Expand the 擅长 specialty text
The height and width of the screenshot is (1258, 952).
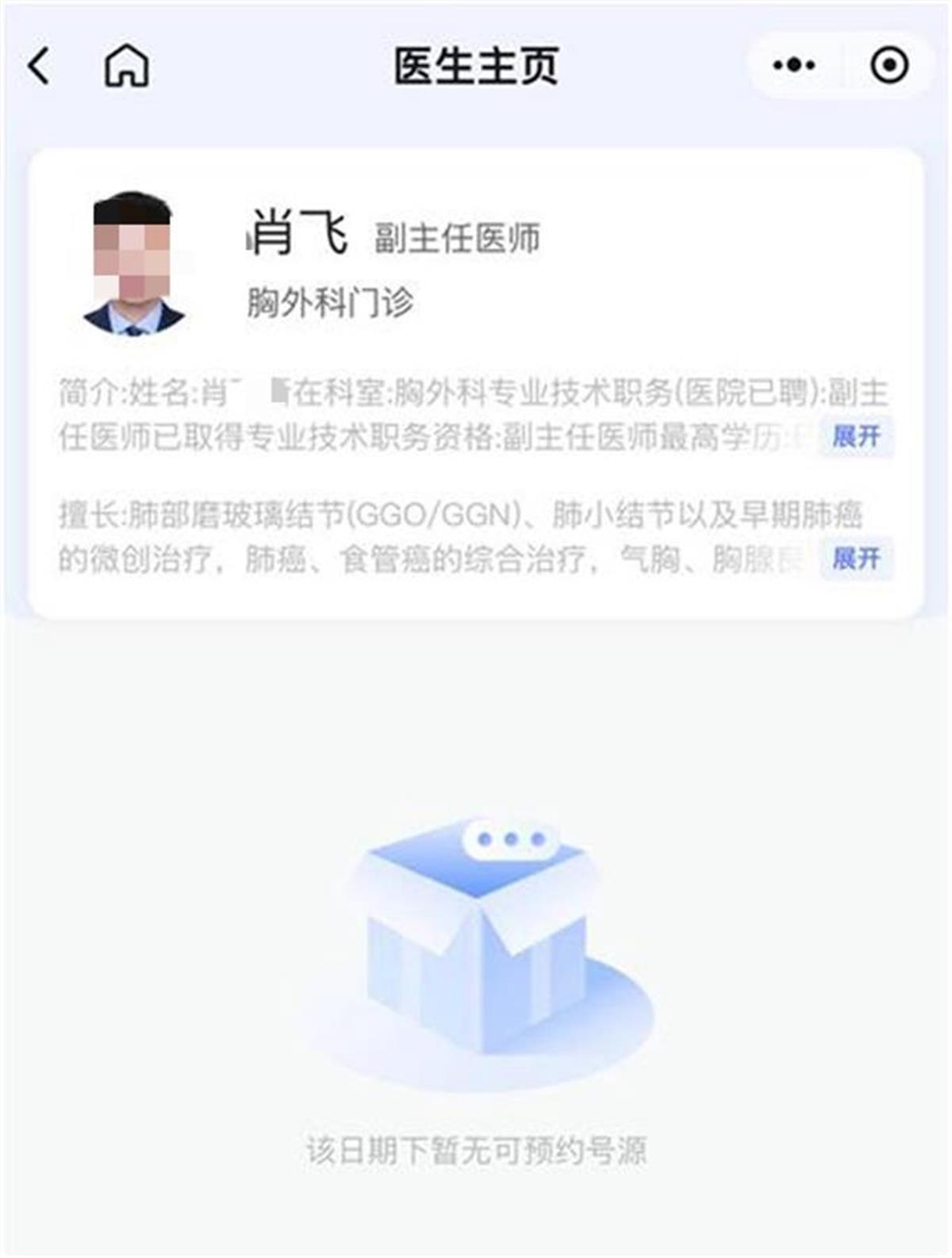(856, 558)
